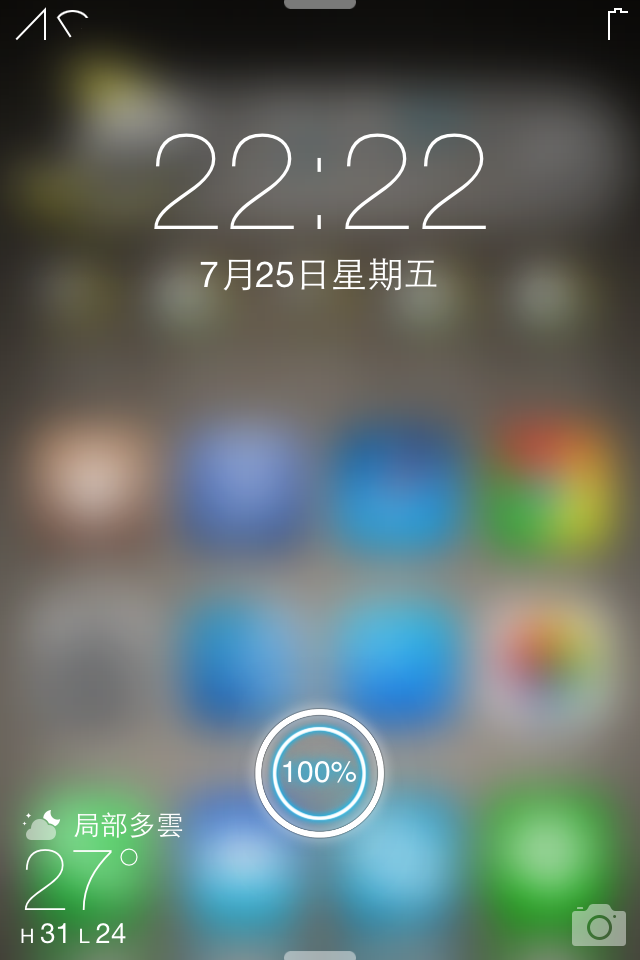Tap the top notification center grabber
Viewport: 640px width, 960px height.
pos(320,4)
